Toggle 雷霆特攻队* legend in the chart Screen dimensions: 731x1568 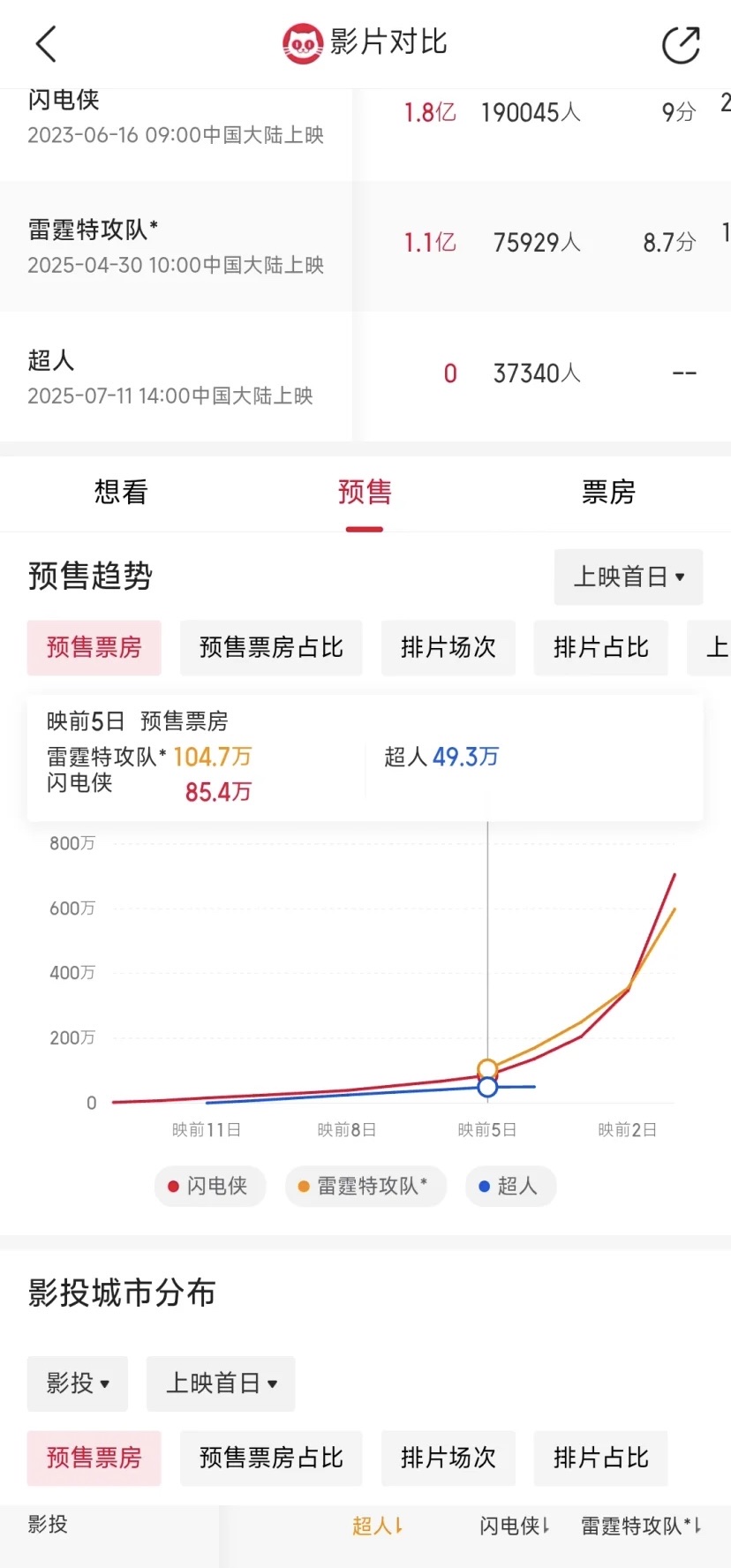tap(365, 1186)
